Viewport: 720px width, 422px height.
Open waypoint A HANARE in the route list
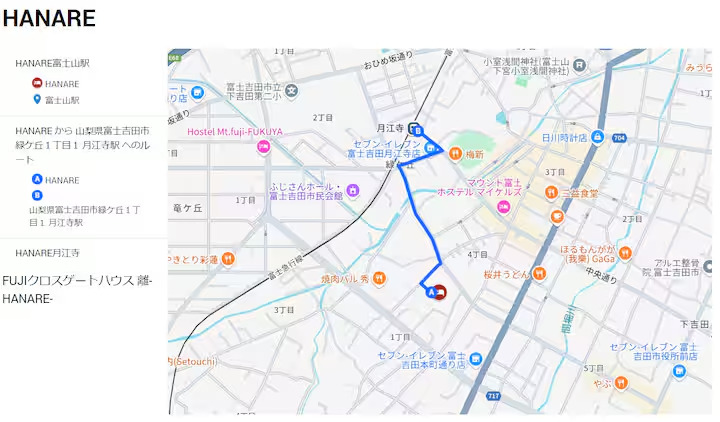point(61,180)
